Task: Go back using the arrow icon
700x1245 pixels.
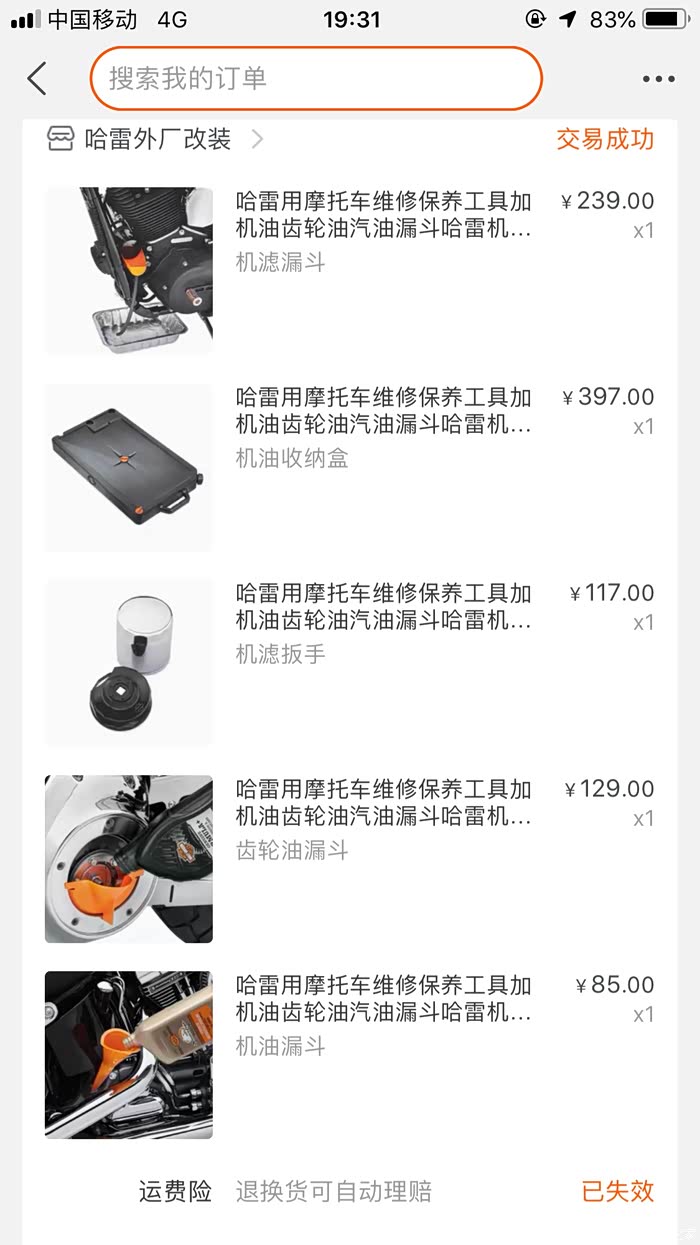Action: [37, 78]
